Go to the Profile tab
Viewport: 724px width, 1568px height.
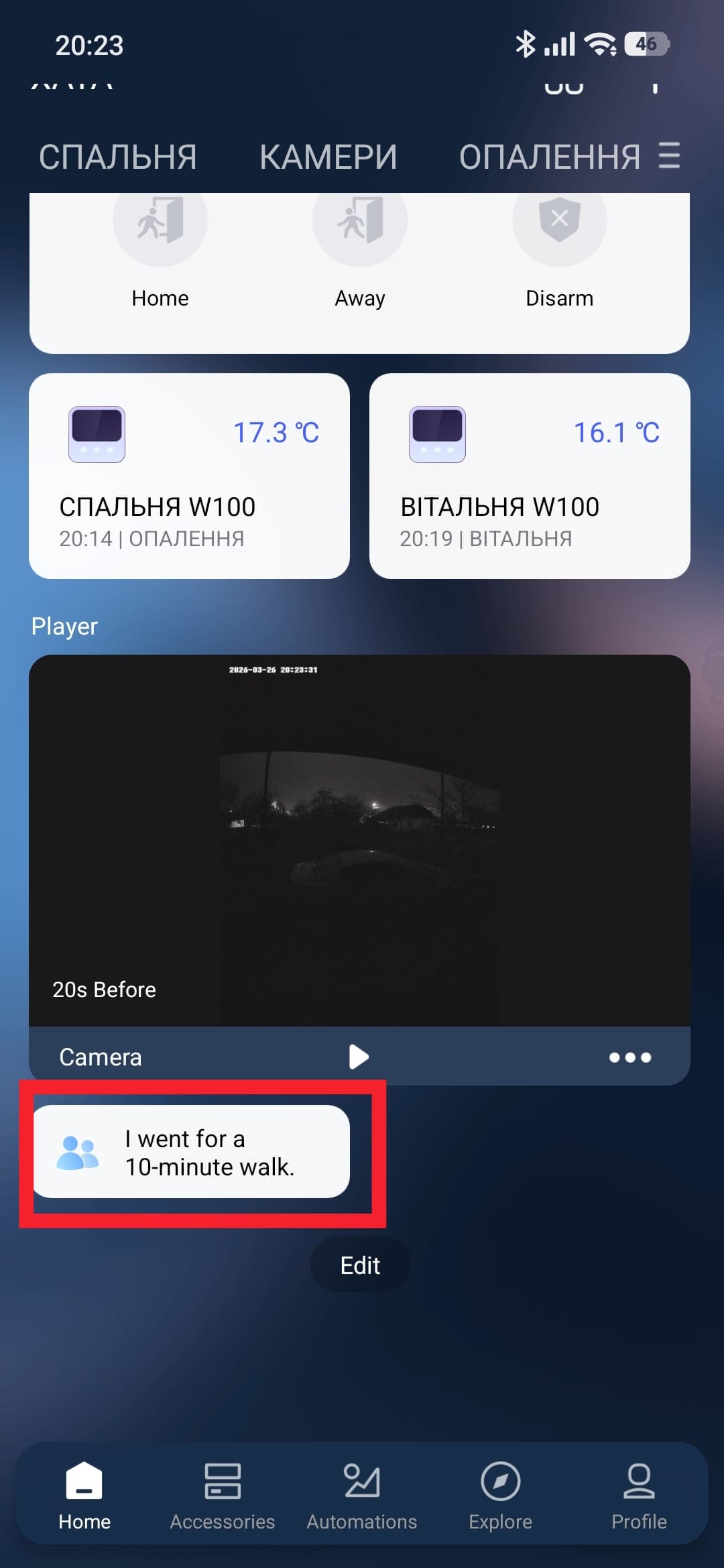click(639, 1494)
